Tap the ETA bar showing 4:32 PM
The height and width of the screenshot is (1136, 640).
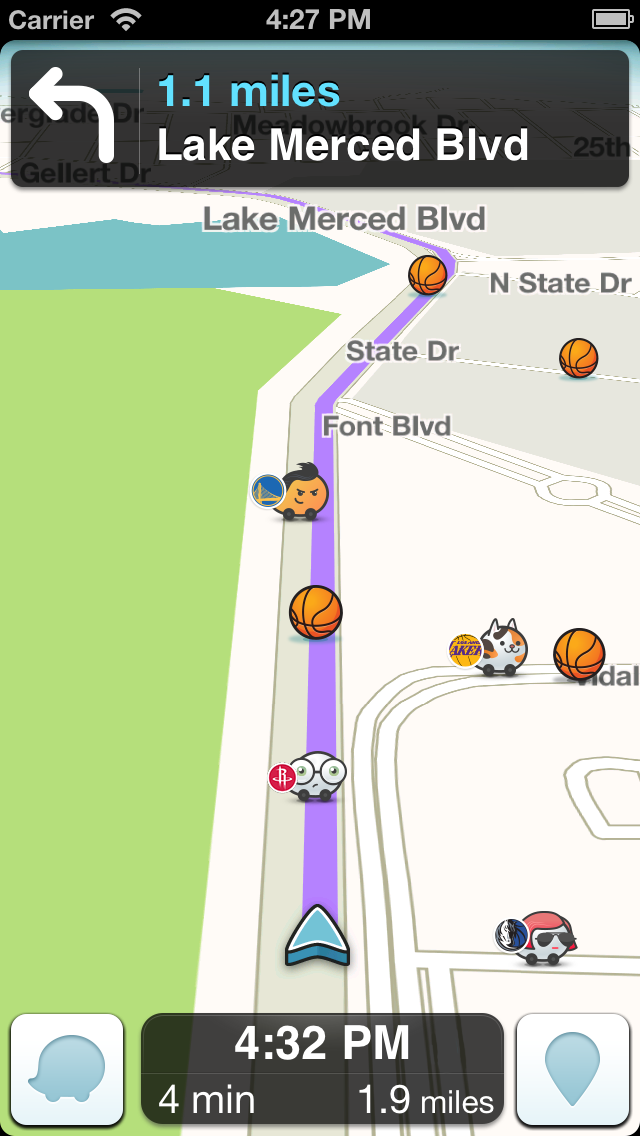click(322, 1069)
